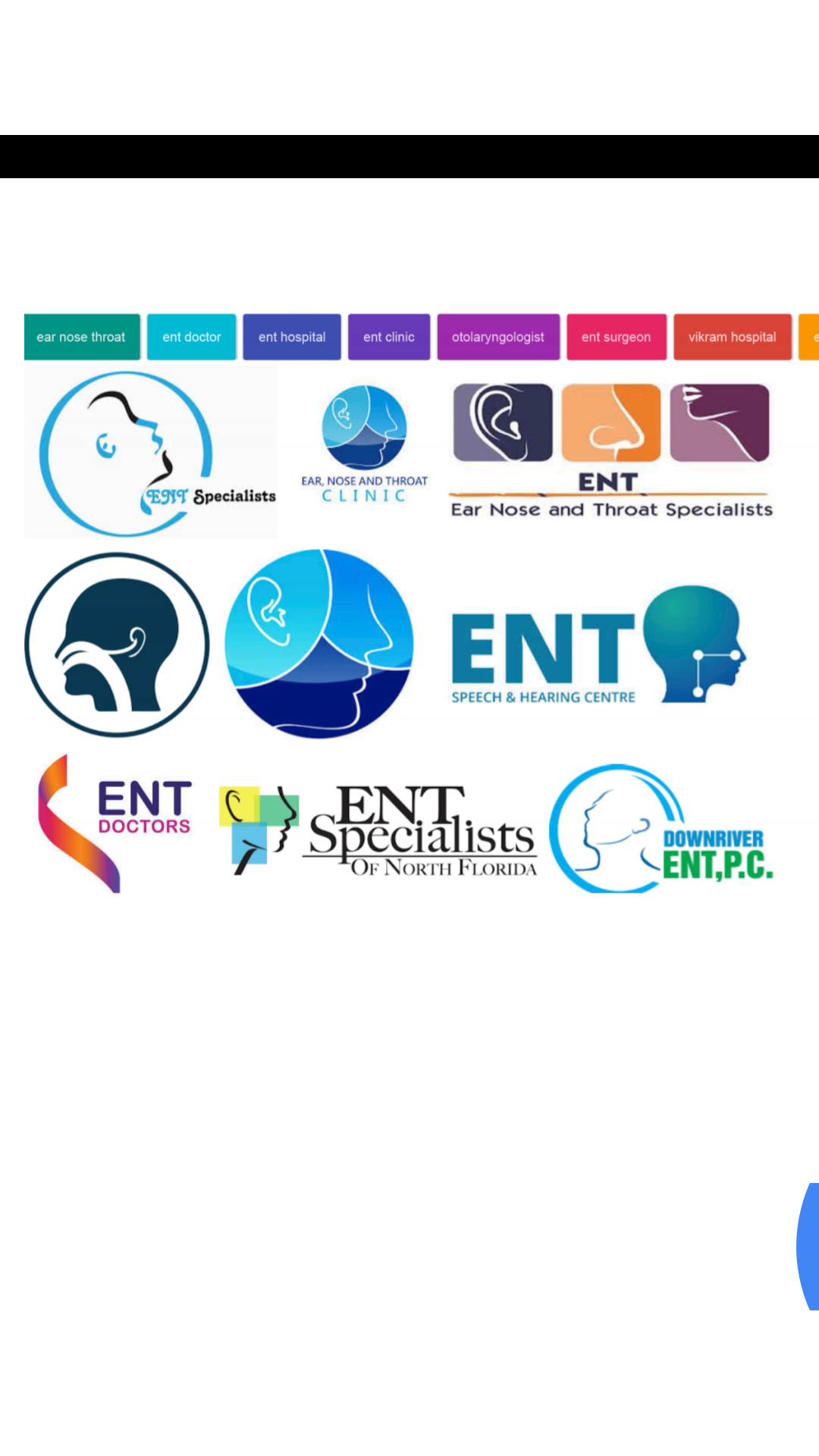Tap the 'vikram hospital' chip
The width and height of the screenshot is (819, 1456).
coord(732,337)
